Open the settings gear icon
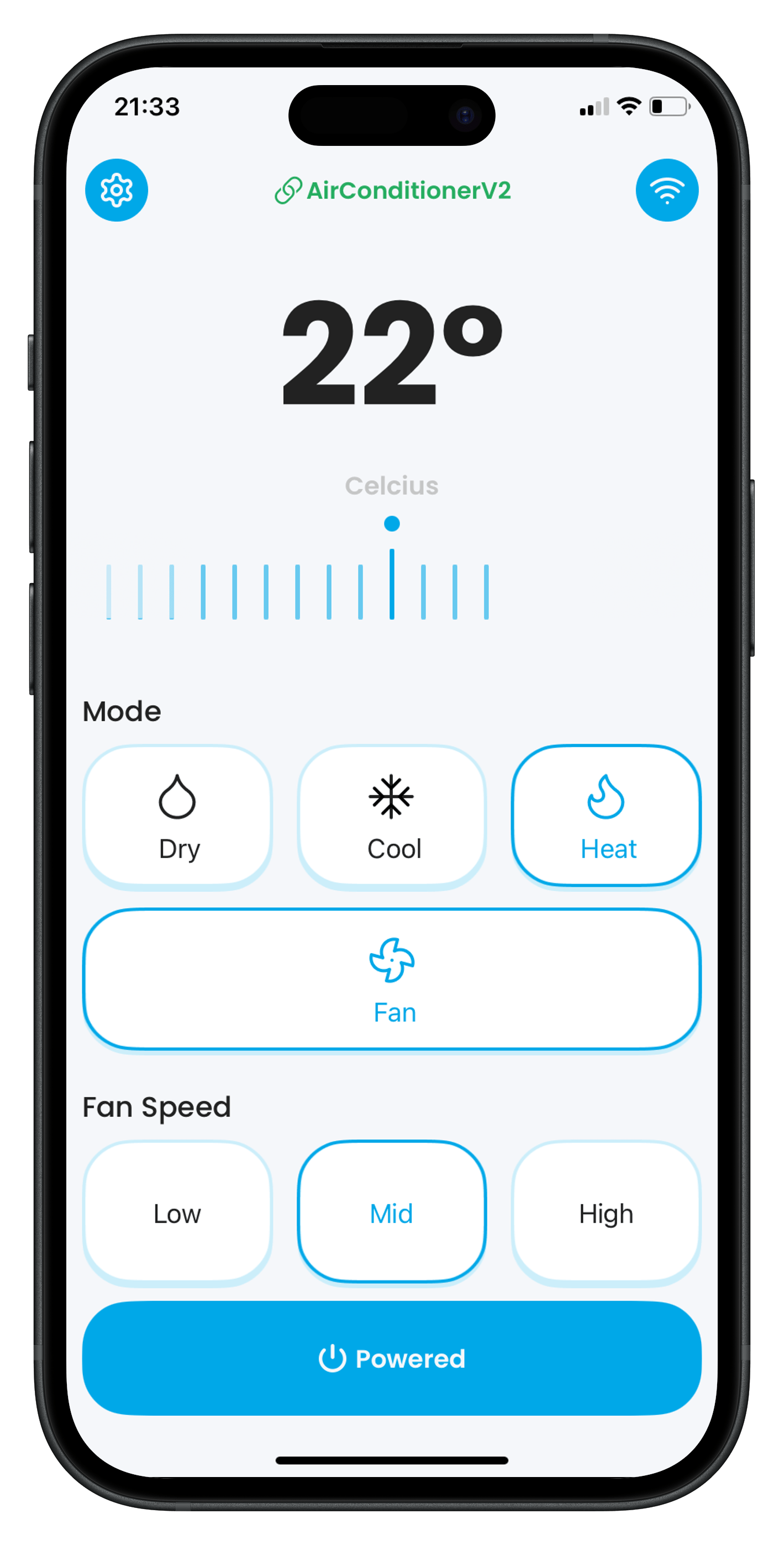Image resolution: width=784 pixels, height=1545 pixels. coord(118,189)
